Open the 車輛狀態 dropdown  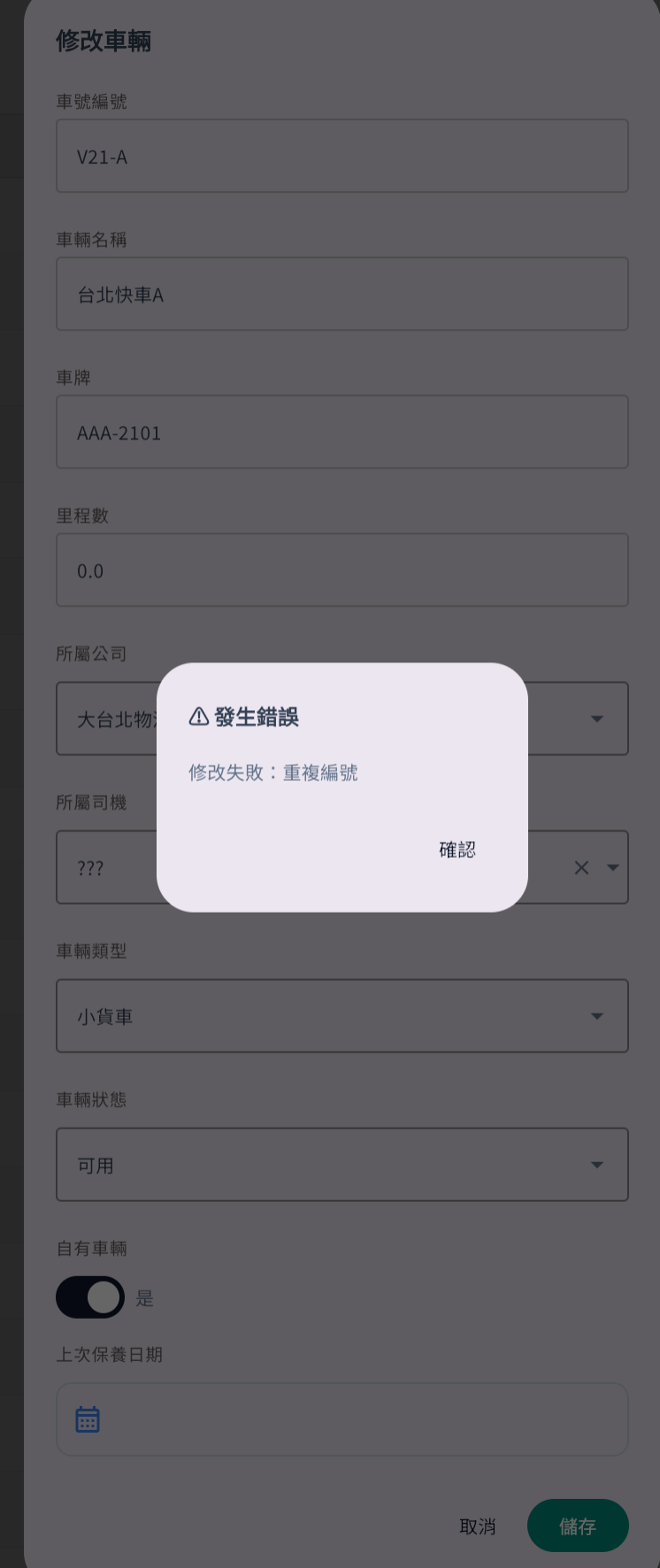[x=342, y=1165]
